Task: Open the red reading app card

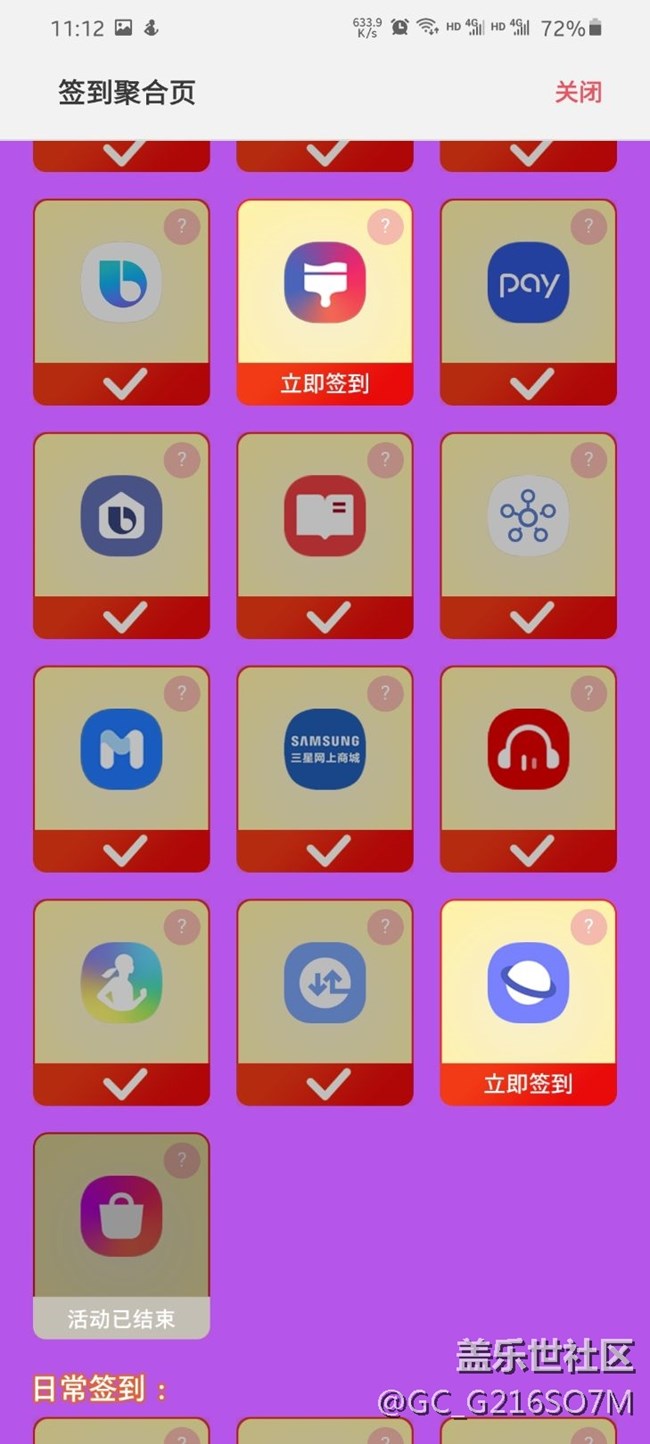Action: (x=324, y=516)
